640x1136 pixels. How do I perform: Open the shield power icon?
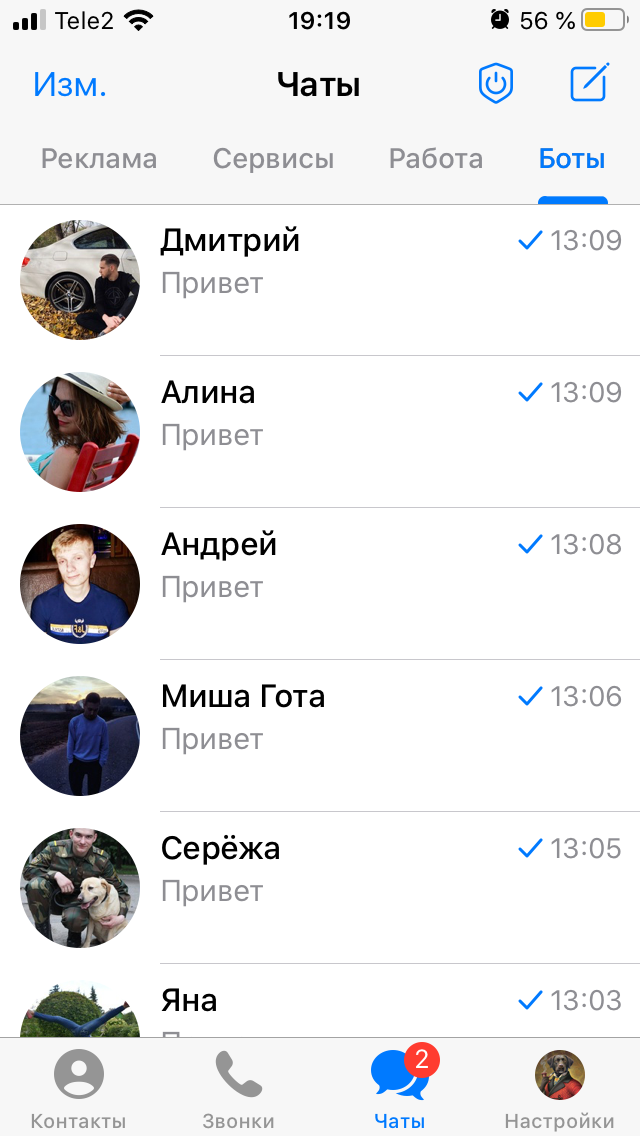tap(495, 85)
